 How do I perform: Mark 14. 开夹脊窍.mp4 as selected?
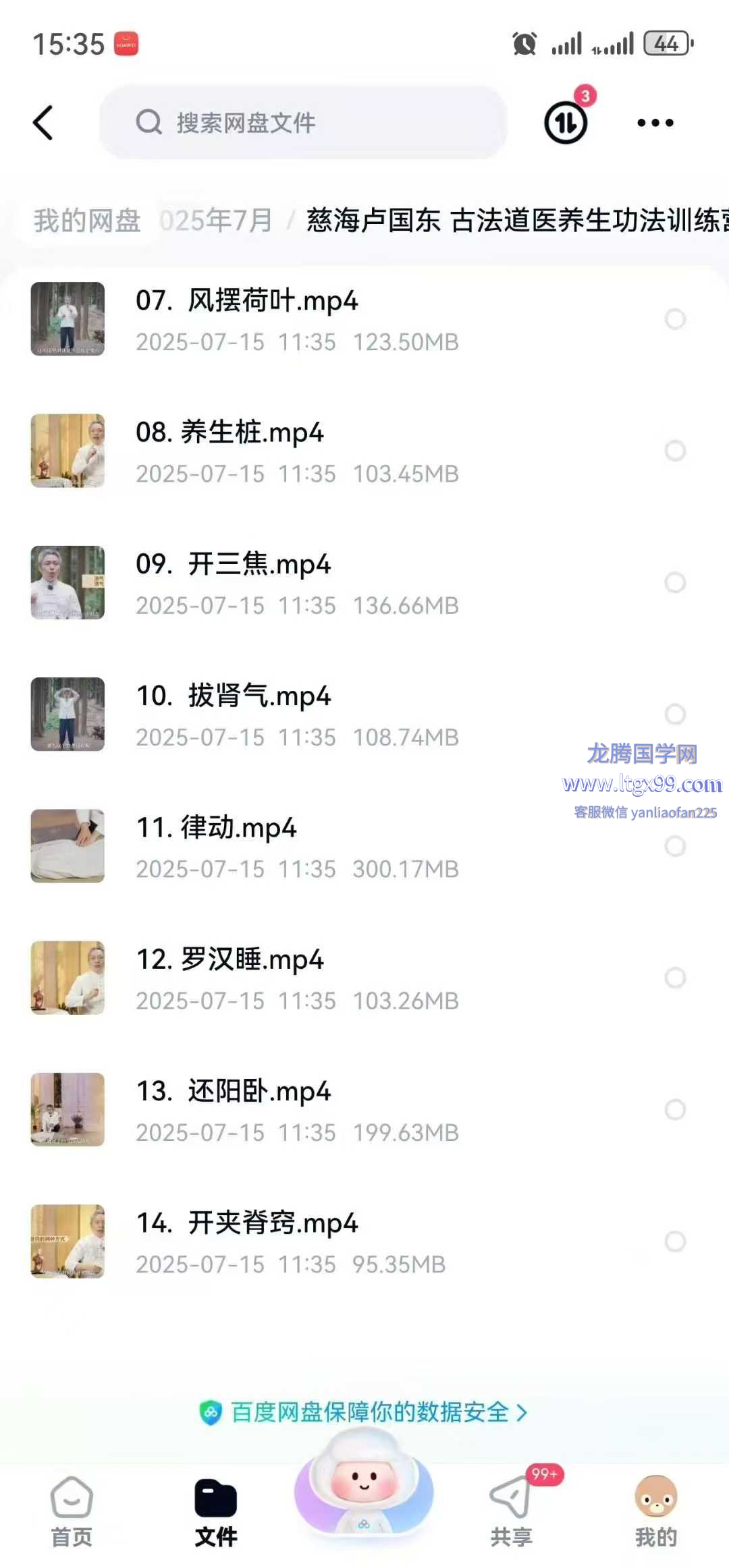pyautogui.click(x=675, y=1241)
